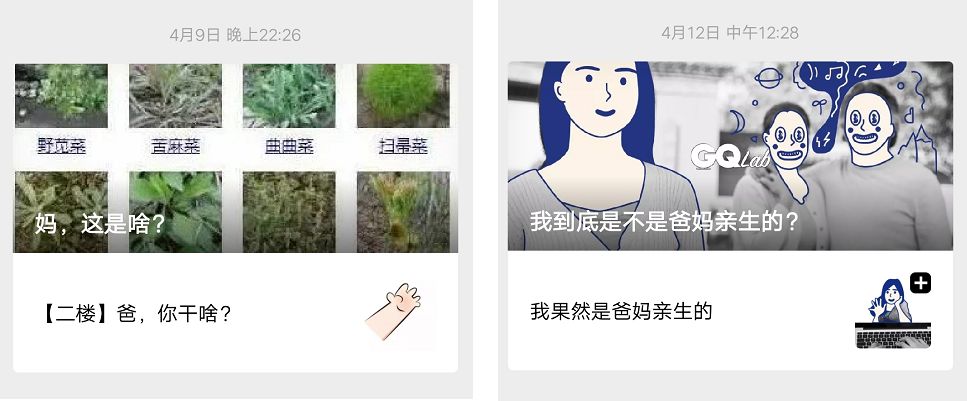This screenshot has width=967, height=401.
Task: Open the article 妈，这是啥？
Action: [235, 158]
